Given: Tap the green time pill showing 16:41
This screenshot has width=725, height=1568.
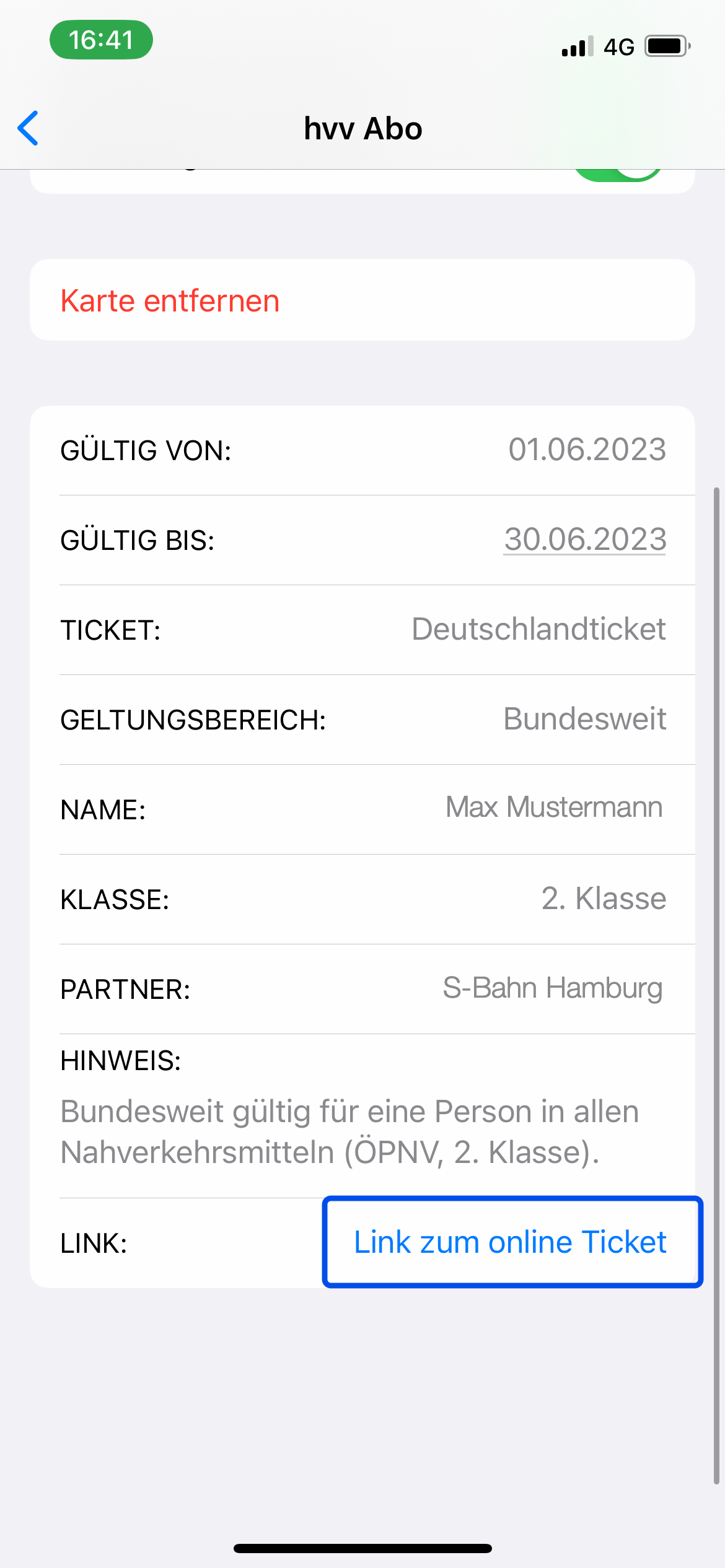Looking at the screenshot, I should pyautogui.click(x=101, y=39).
